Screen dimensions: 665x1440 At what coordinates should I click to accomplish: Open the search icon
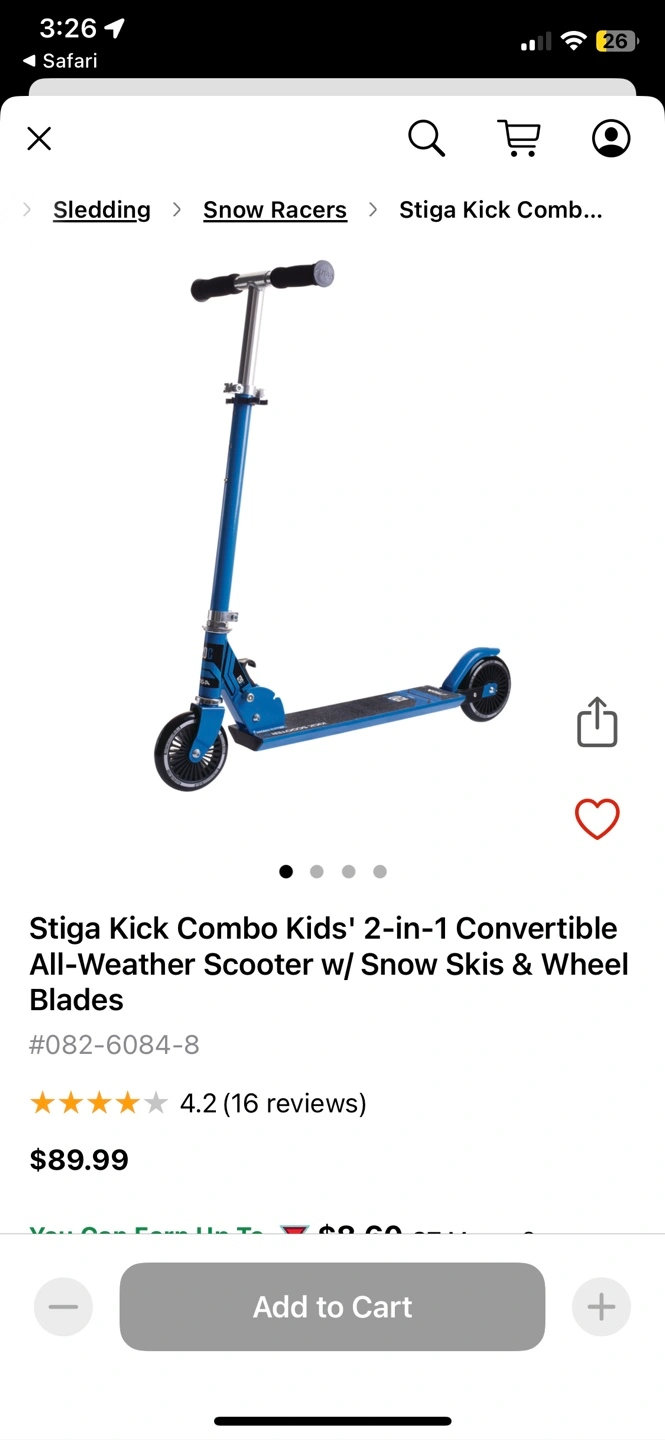(x=426, y=138)
